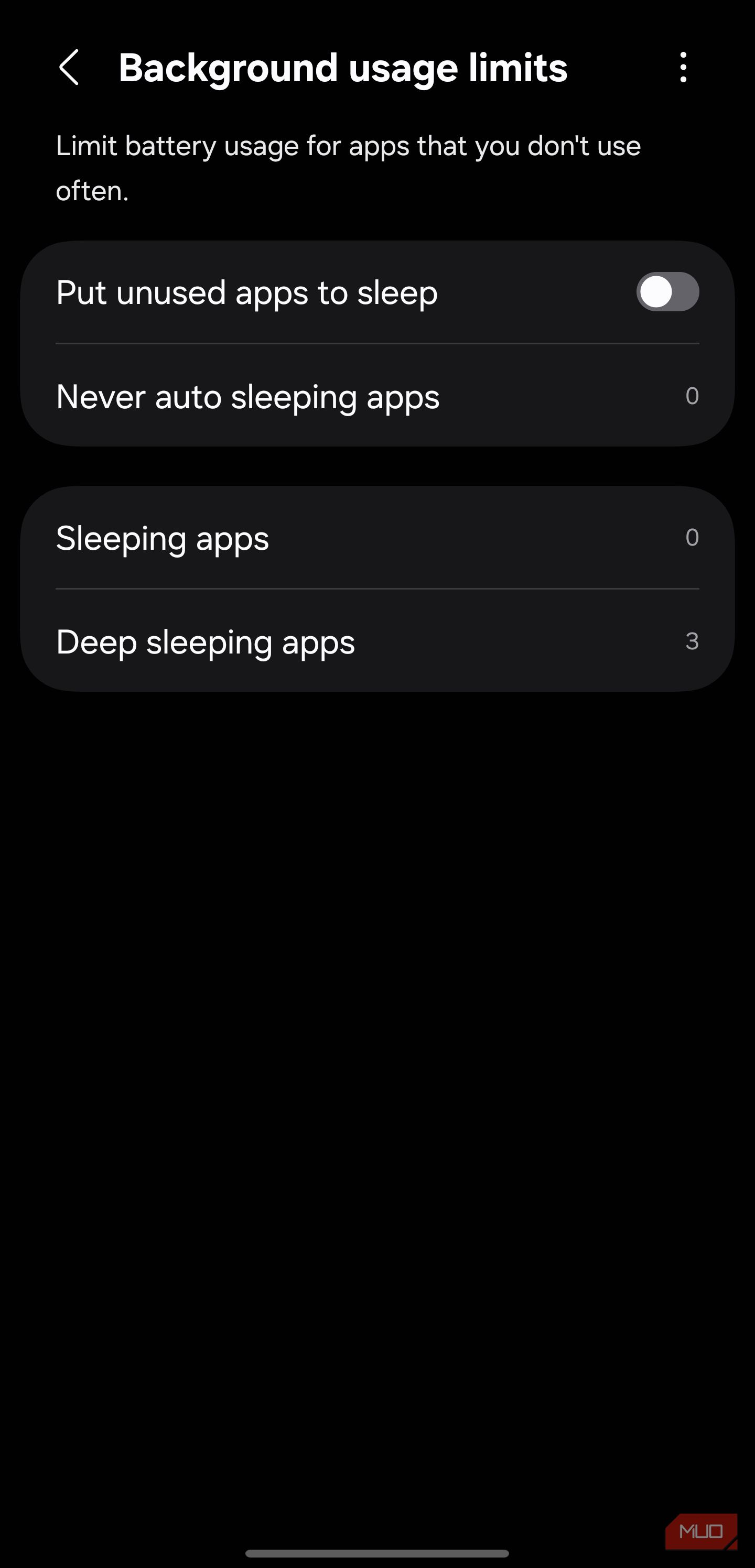Screen dimensions: 755x1568
Task: Enable Put unused apps to sleep
Action: click(667, 292)
